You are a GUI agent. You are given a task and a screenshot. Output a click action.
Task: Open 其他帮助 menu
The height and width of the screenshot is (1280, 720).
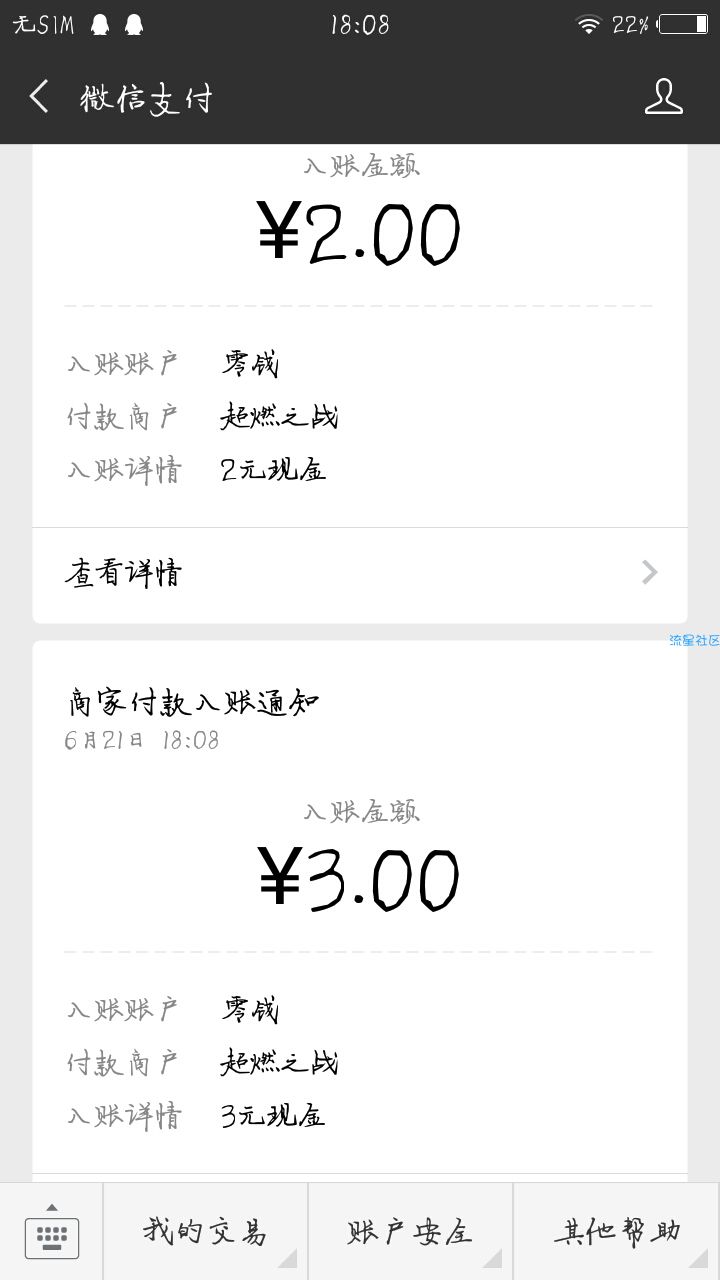617,1232
